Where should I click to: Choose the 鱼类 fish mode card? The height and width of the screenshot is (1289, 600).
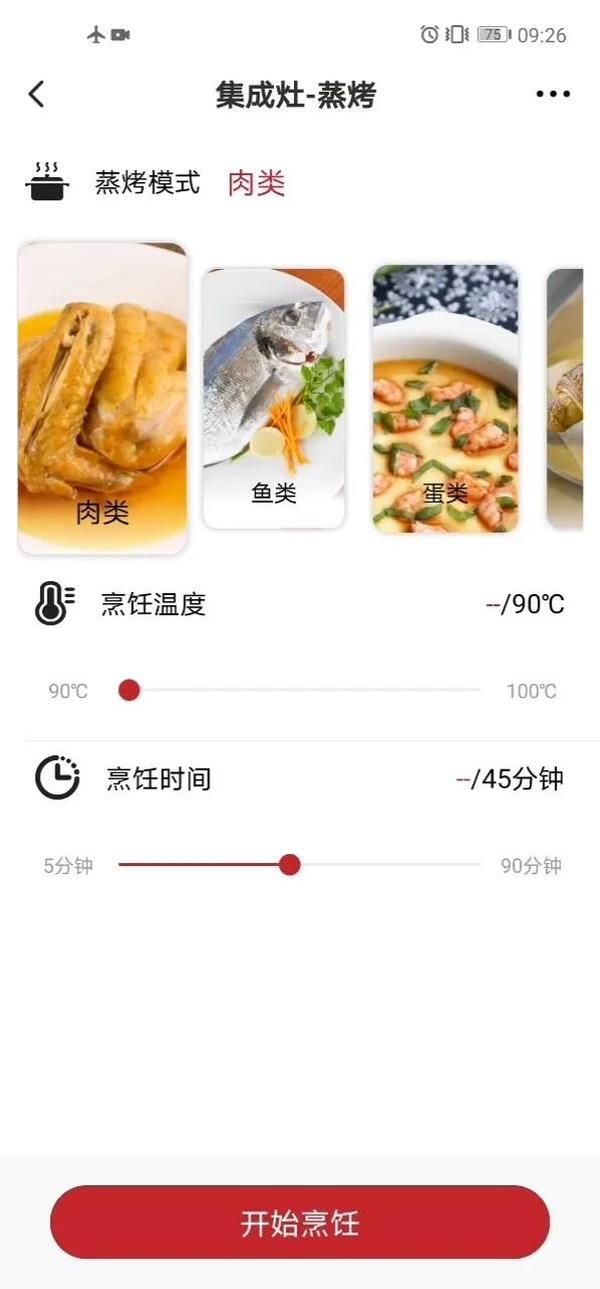274,398
